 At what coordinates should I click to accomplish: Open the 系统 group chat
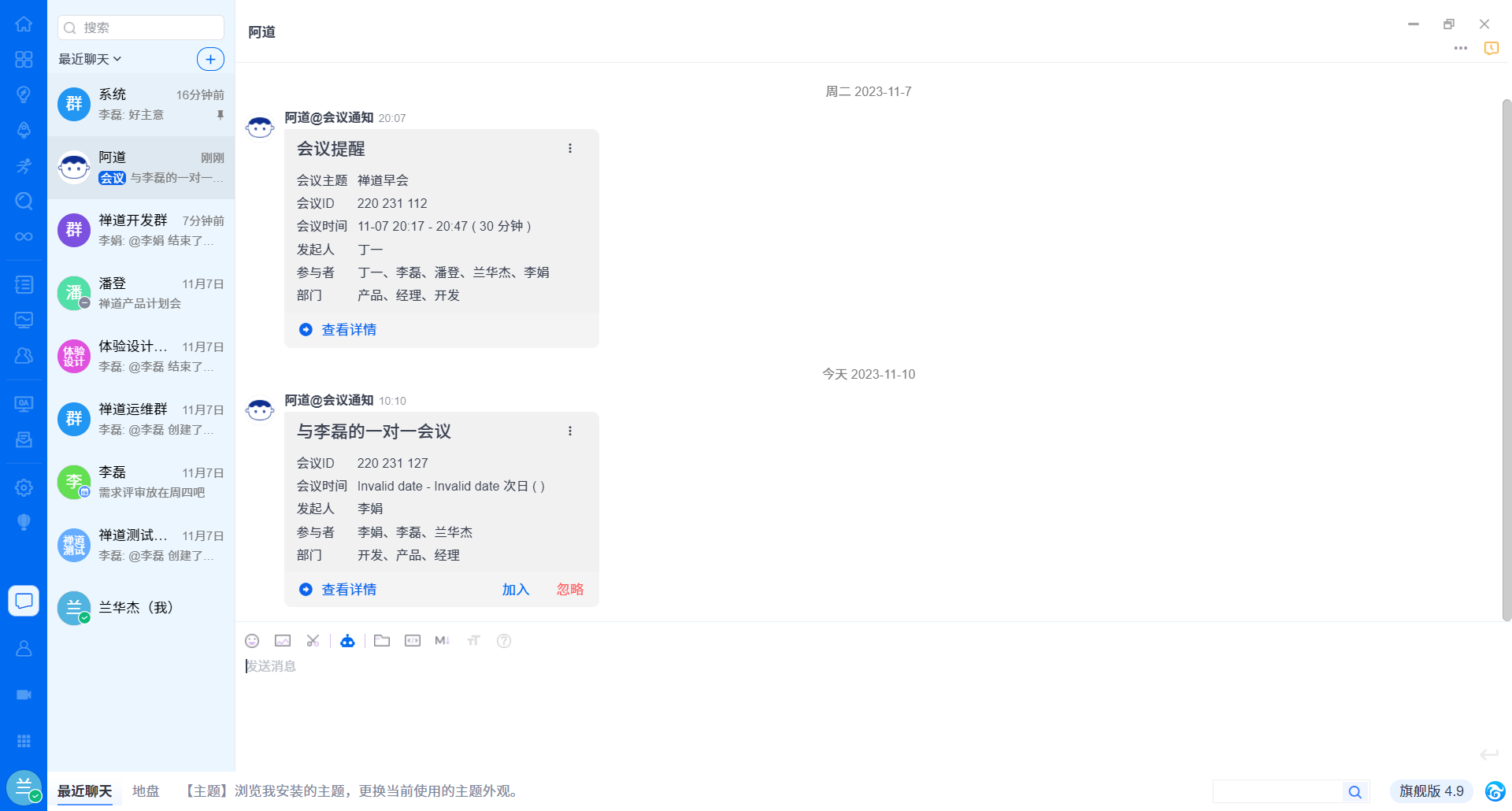click(x=141, y=104)
